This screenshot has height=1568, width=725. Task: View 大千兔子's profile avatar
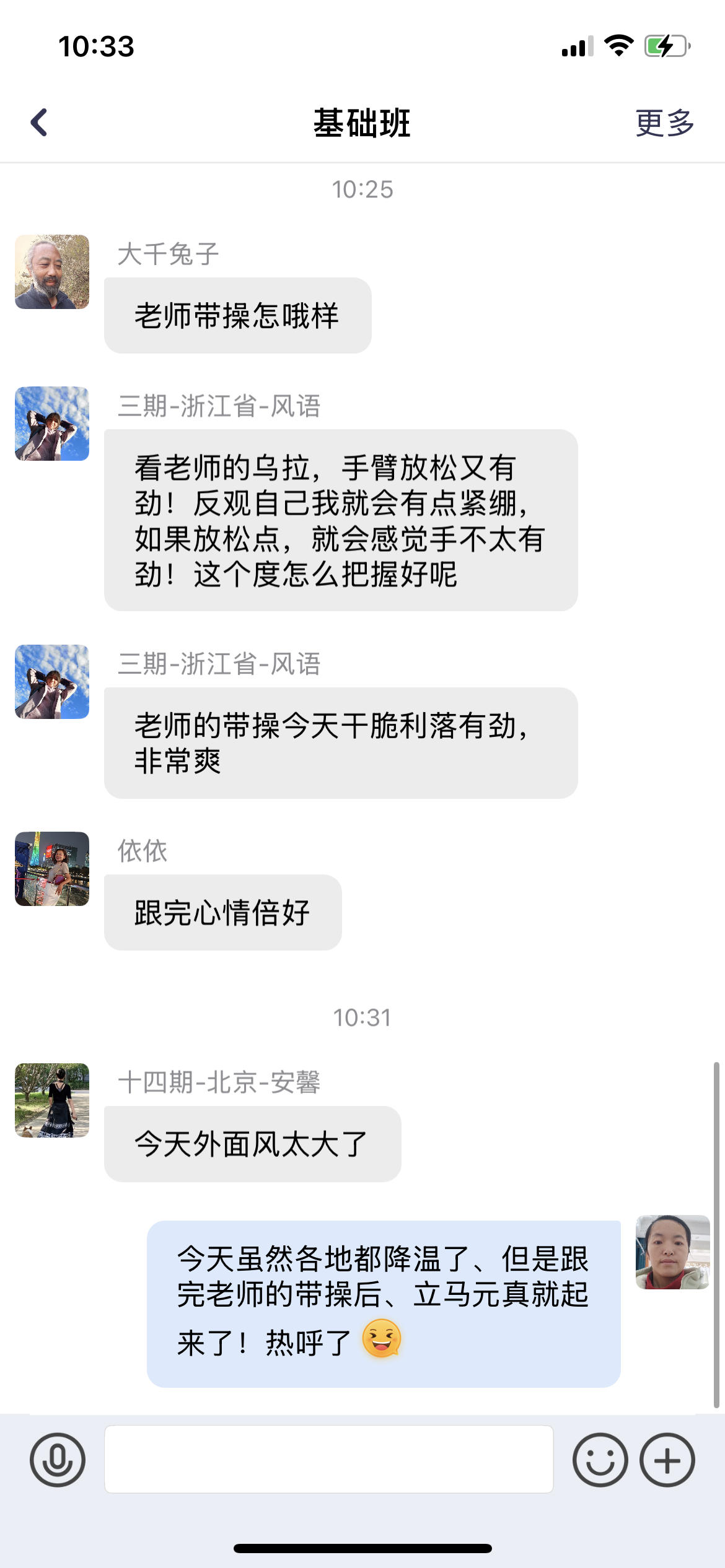click(x=52, y=272)
